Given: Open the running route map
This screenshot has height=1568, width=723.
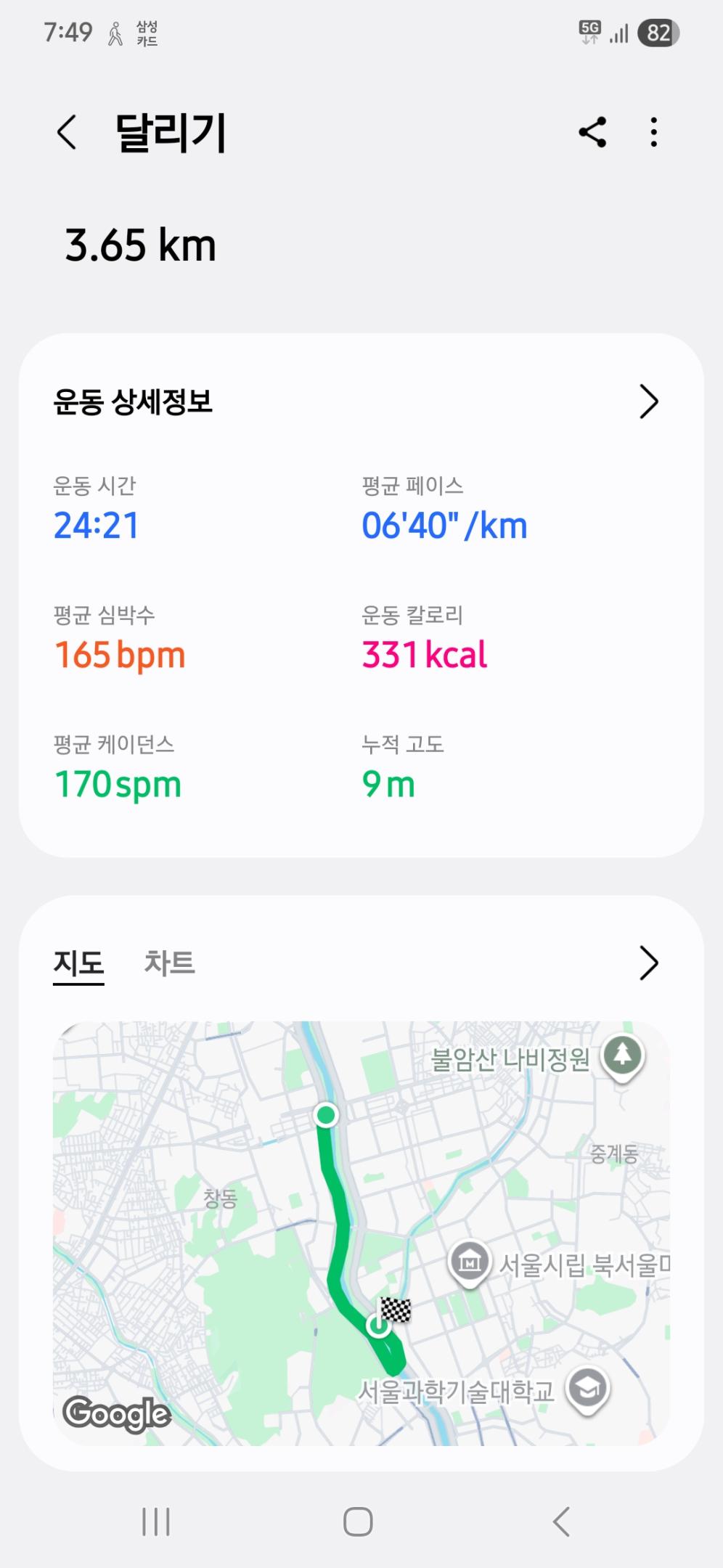Looking at the screenshot, I should (x=361, y=1233).
